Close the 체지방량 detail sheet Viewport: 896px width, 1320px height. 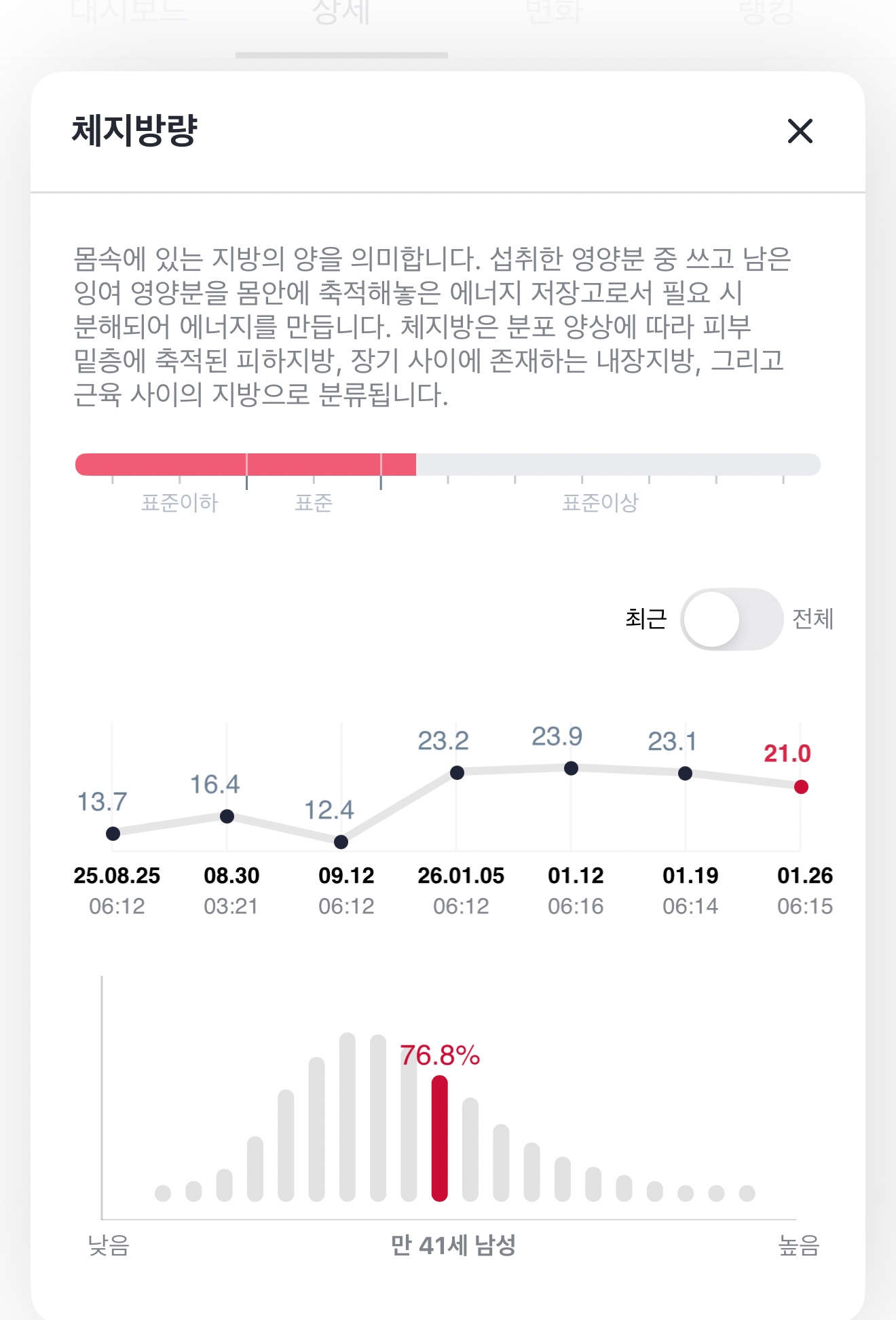point(800,131)
